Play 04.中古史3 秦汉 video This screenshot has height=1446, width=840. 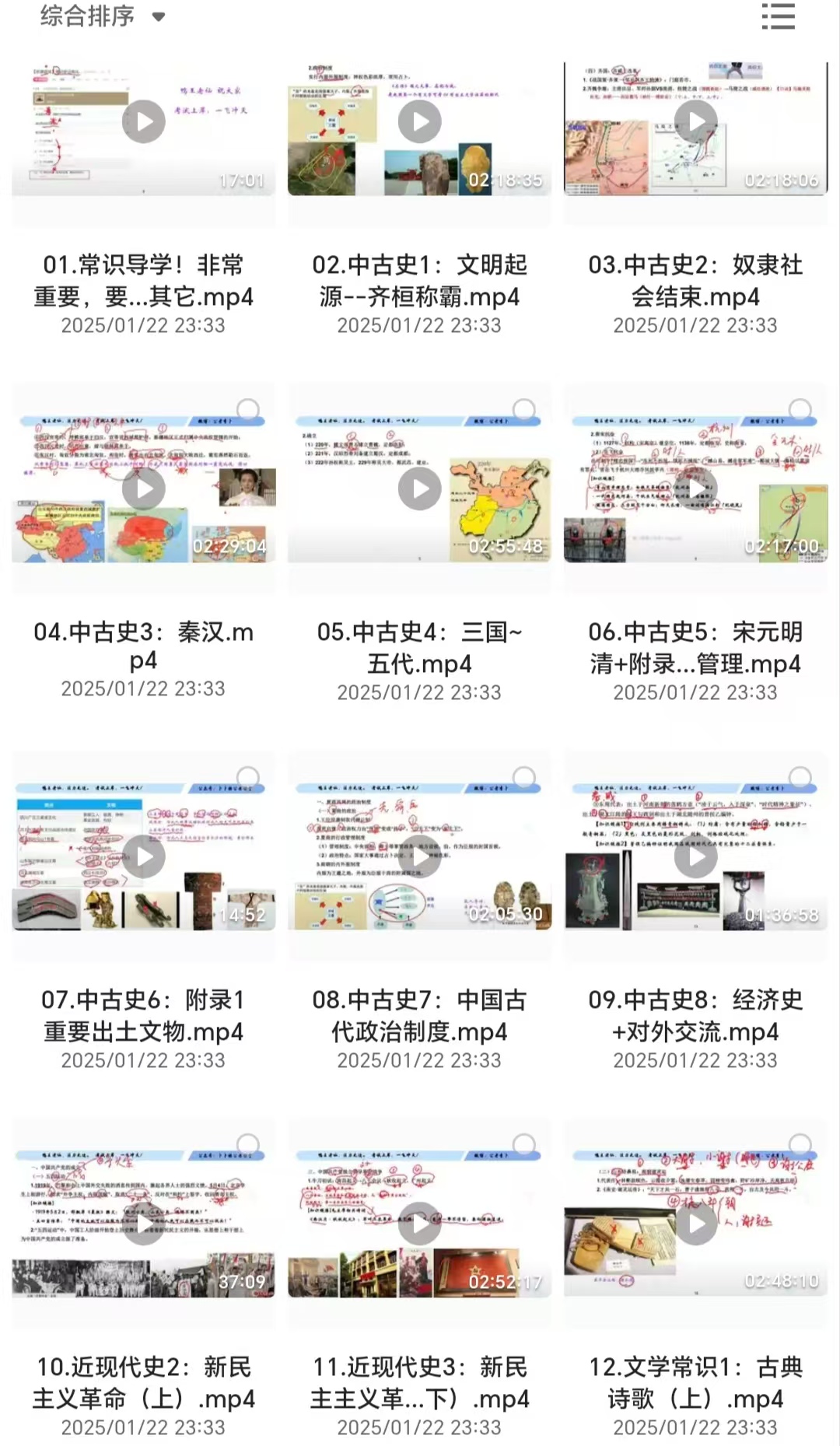tap(144, 489)
